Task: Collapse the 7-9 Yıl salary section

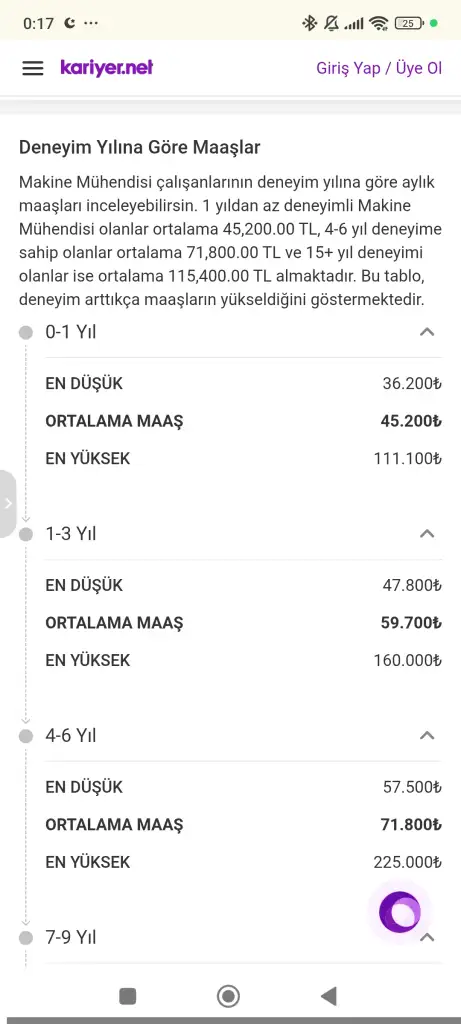Action: (426, 937)
